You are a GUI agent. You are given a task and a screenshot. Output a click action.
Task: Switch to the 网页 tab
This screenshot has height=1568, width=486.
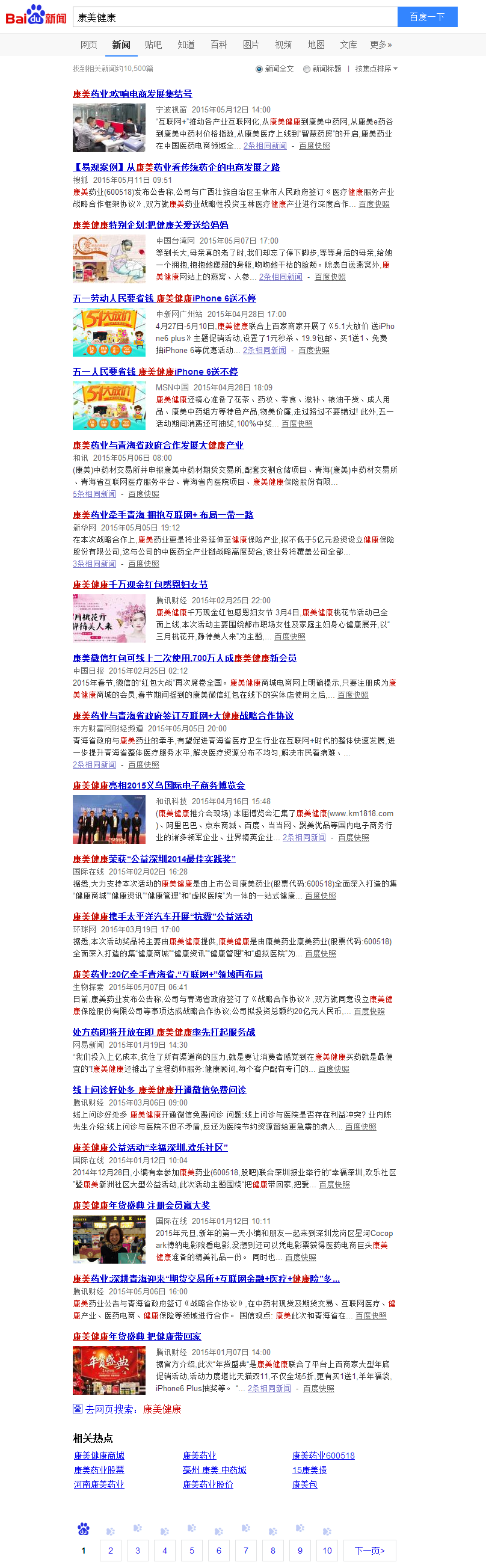[x=89, y=45]
